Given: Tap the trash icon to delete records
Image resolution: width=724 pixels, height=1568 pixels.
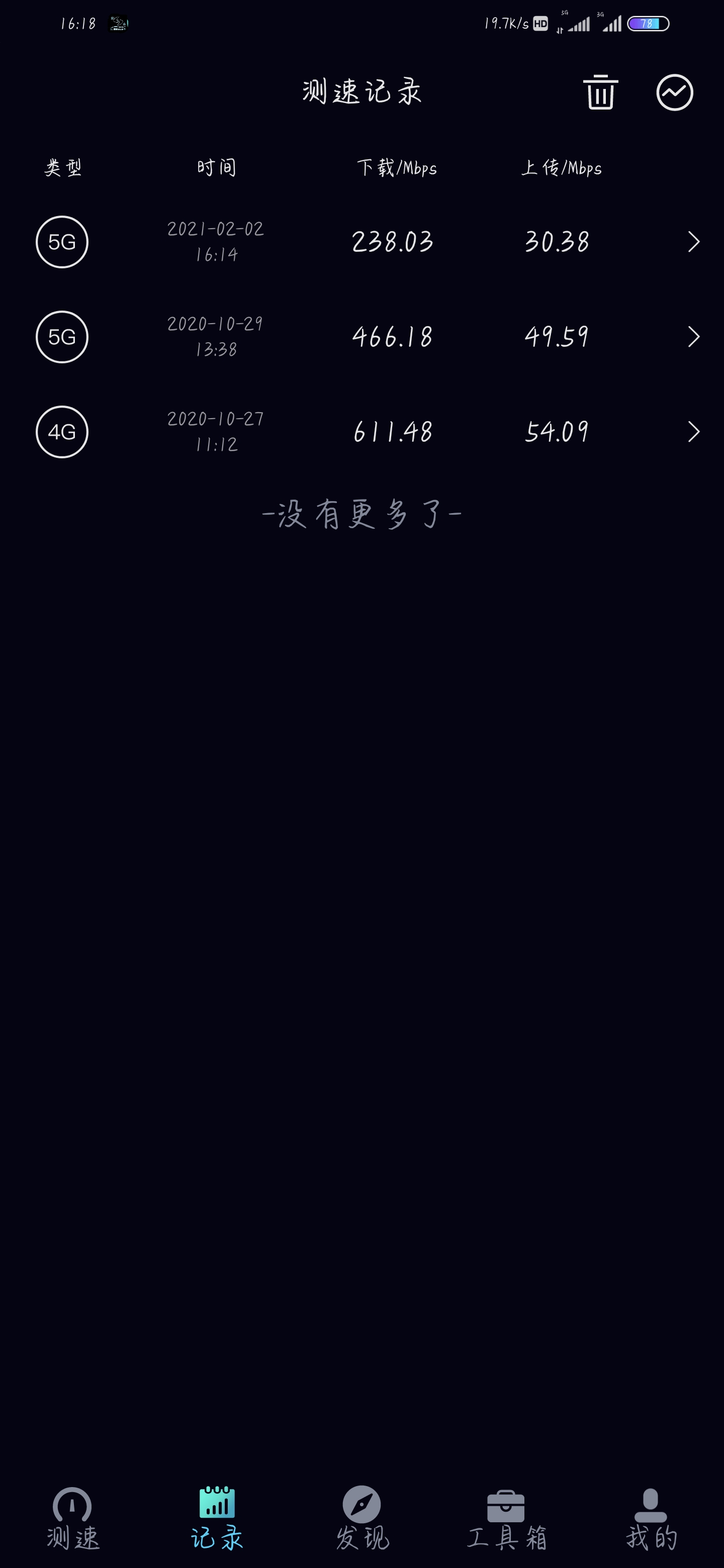Looking at the screenshot, I should (600, 92).
